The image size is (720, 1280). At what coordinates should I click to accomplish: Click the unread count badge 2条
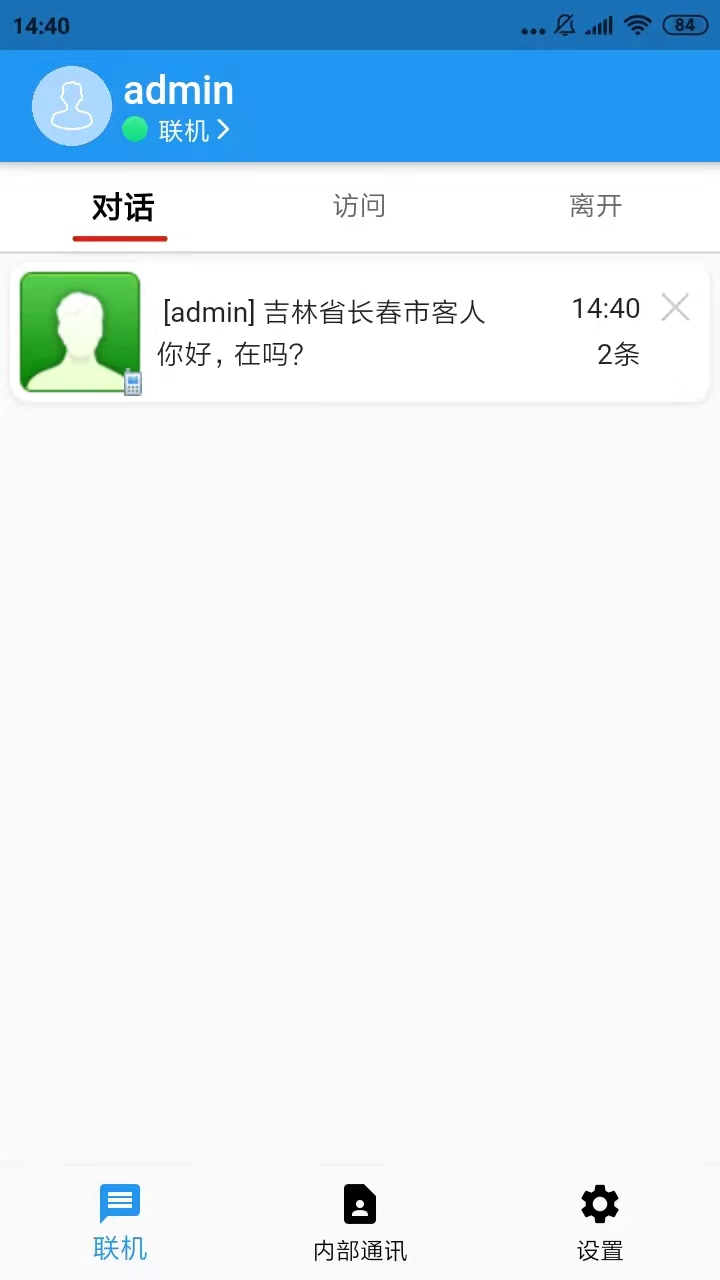(x=618, y=355)
